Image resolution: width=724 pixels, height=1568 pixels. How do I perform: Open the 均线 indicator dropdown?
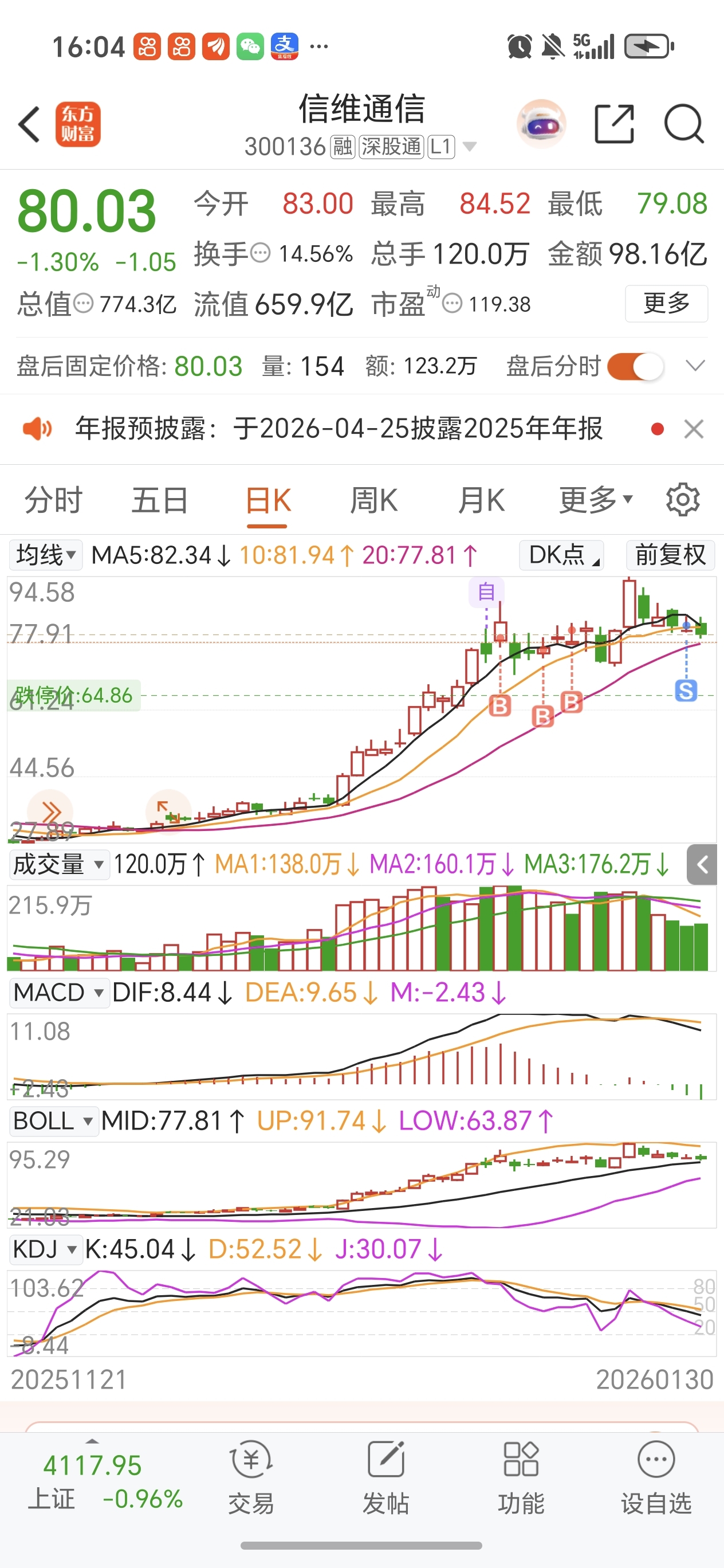[46, 555]
